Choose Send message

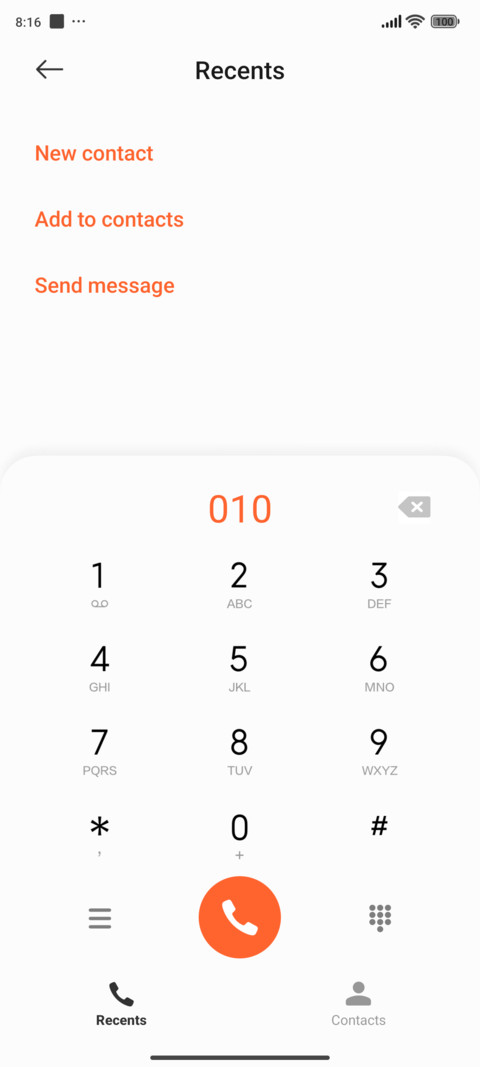pyautogui.click(x=104, y=285)
